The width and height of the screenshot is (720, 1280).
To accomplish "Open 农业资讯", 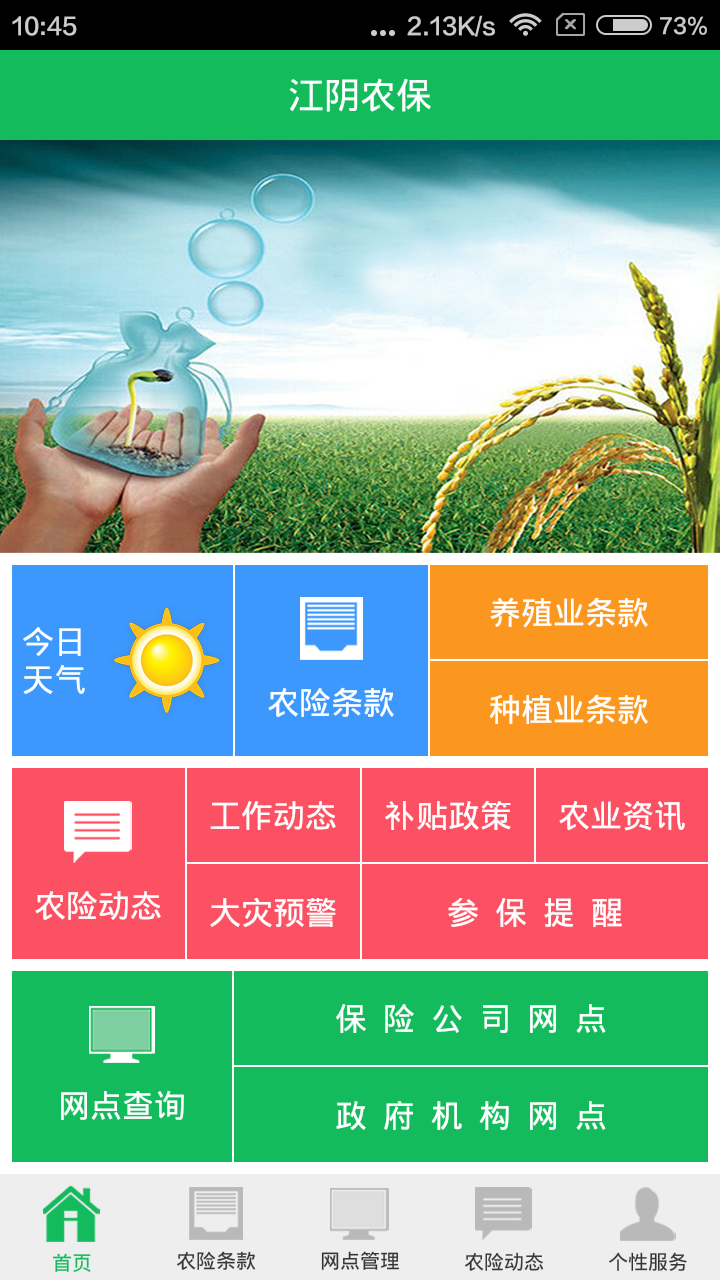I will 621,815.
